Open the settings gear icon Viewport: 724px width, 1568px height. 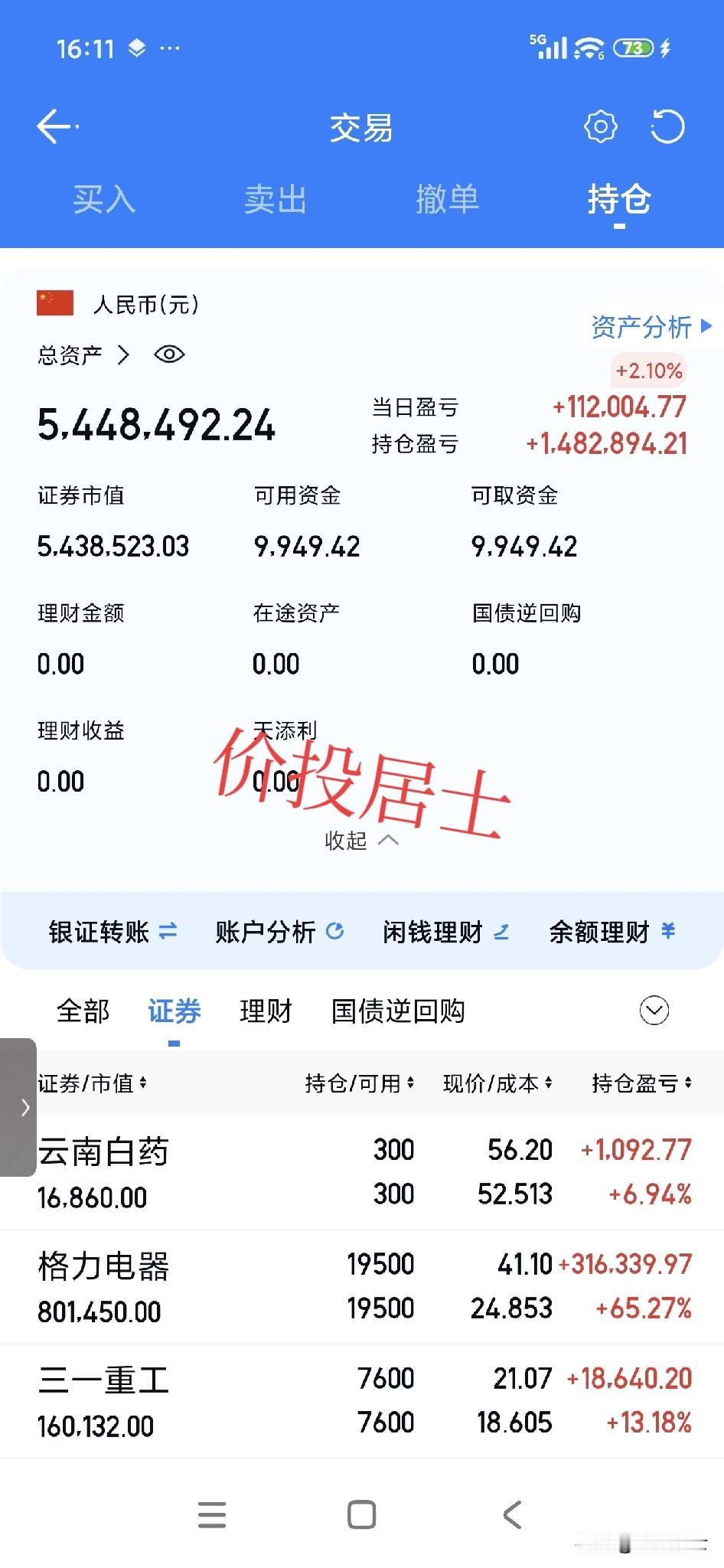point(601,126)
